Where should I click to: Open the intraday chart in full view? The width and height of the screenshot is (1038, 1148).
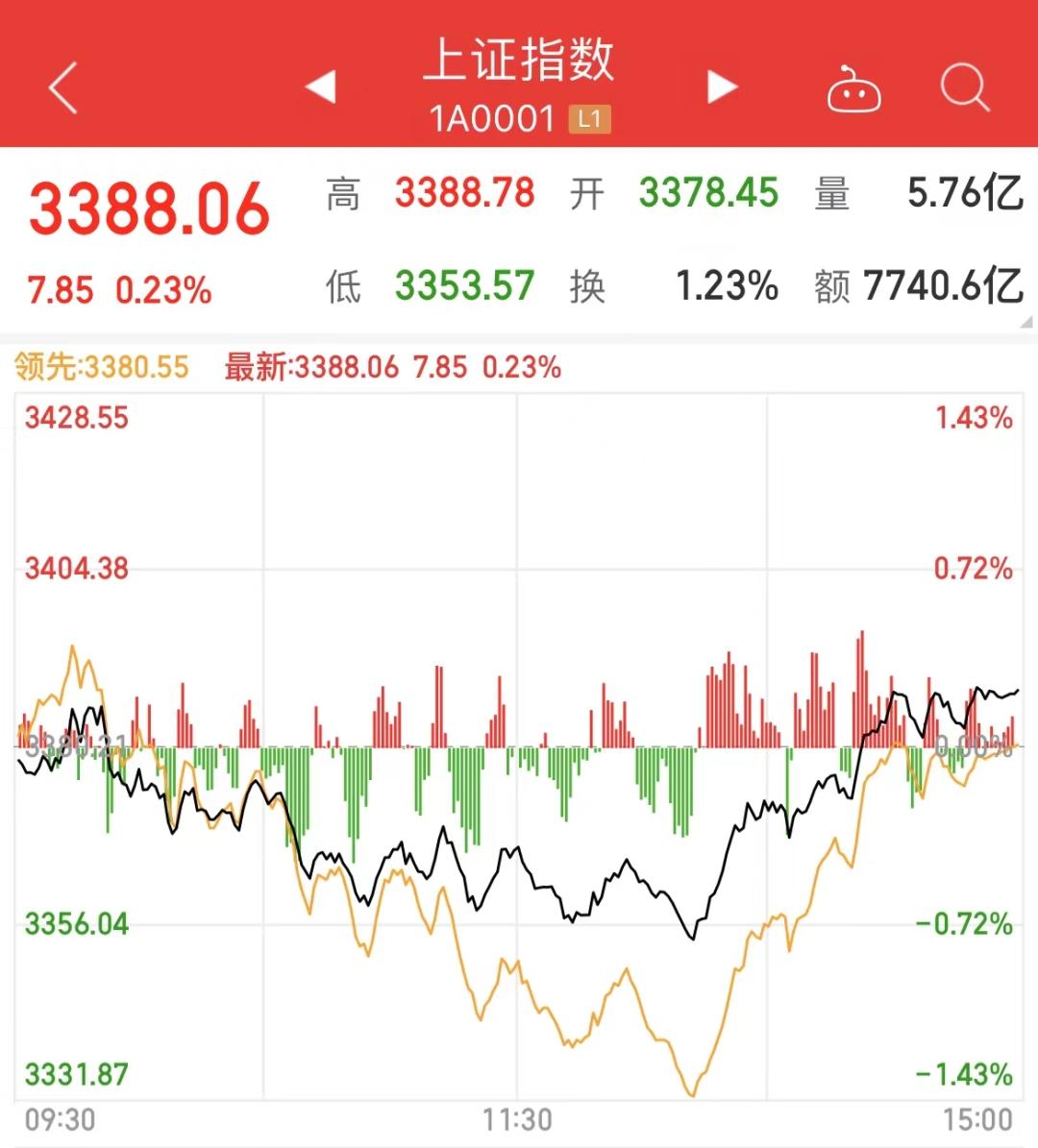(x=519, y=749)
